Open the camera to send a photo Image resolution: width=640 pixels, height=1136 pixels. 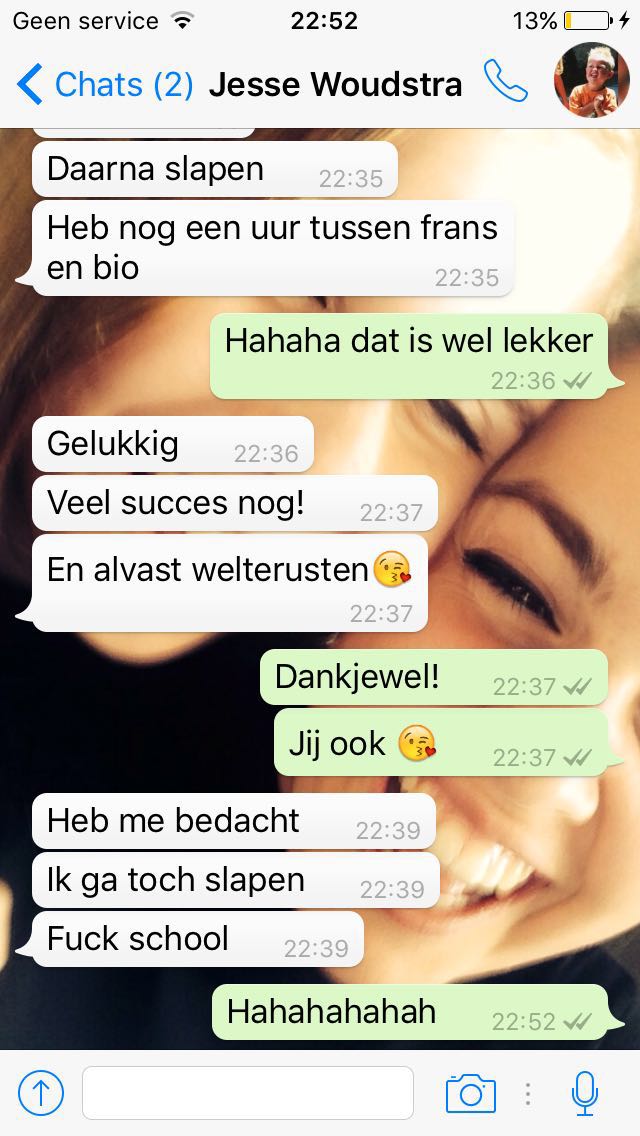[470, 1093]
